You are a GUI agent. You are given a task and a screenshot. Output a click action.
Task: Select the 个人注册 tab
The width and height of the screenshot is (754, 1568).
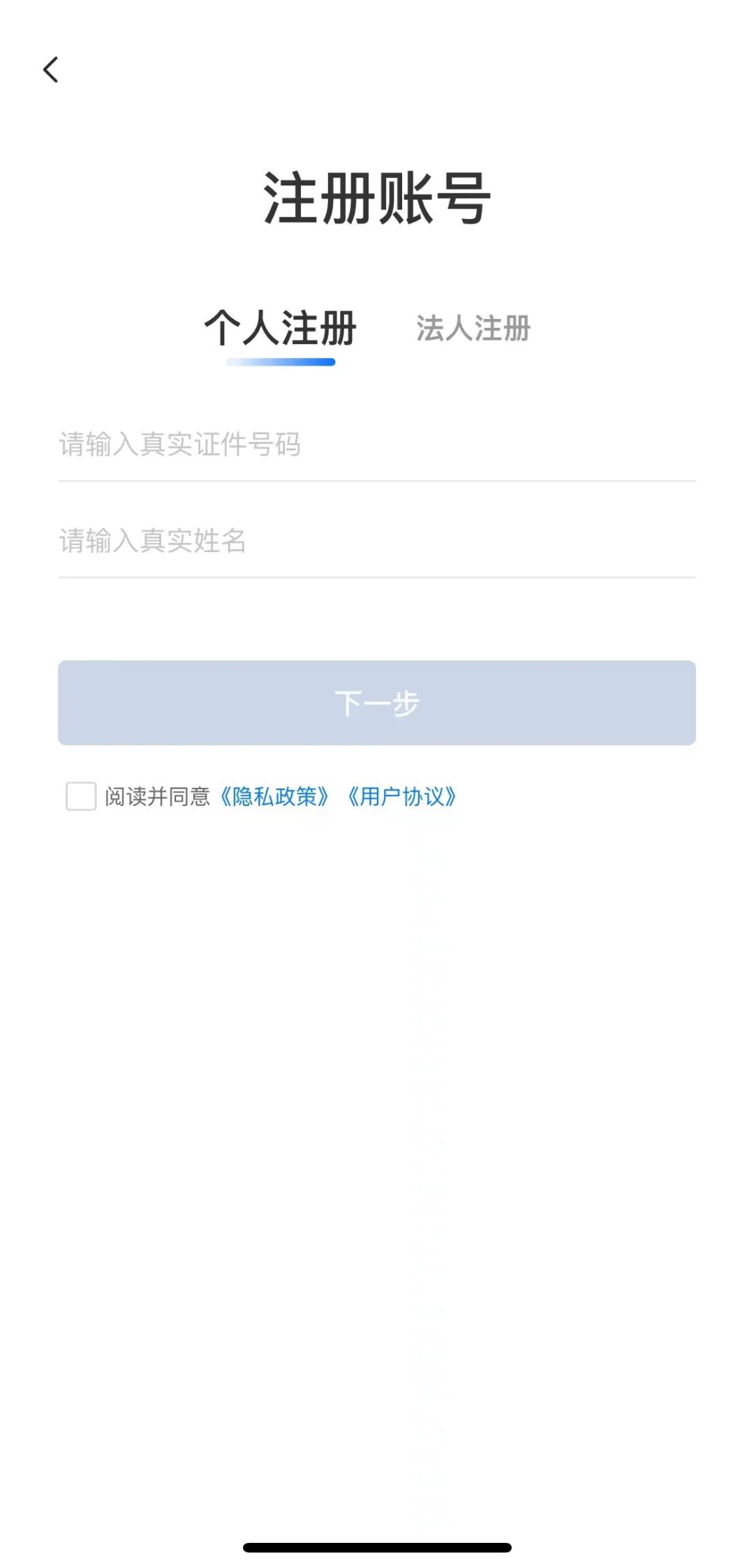coord(280,328)
